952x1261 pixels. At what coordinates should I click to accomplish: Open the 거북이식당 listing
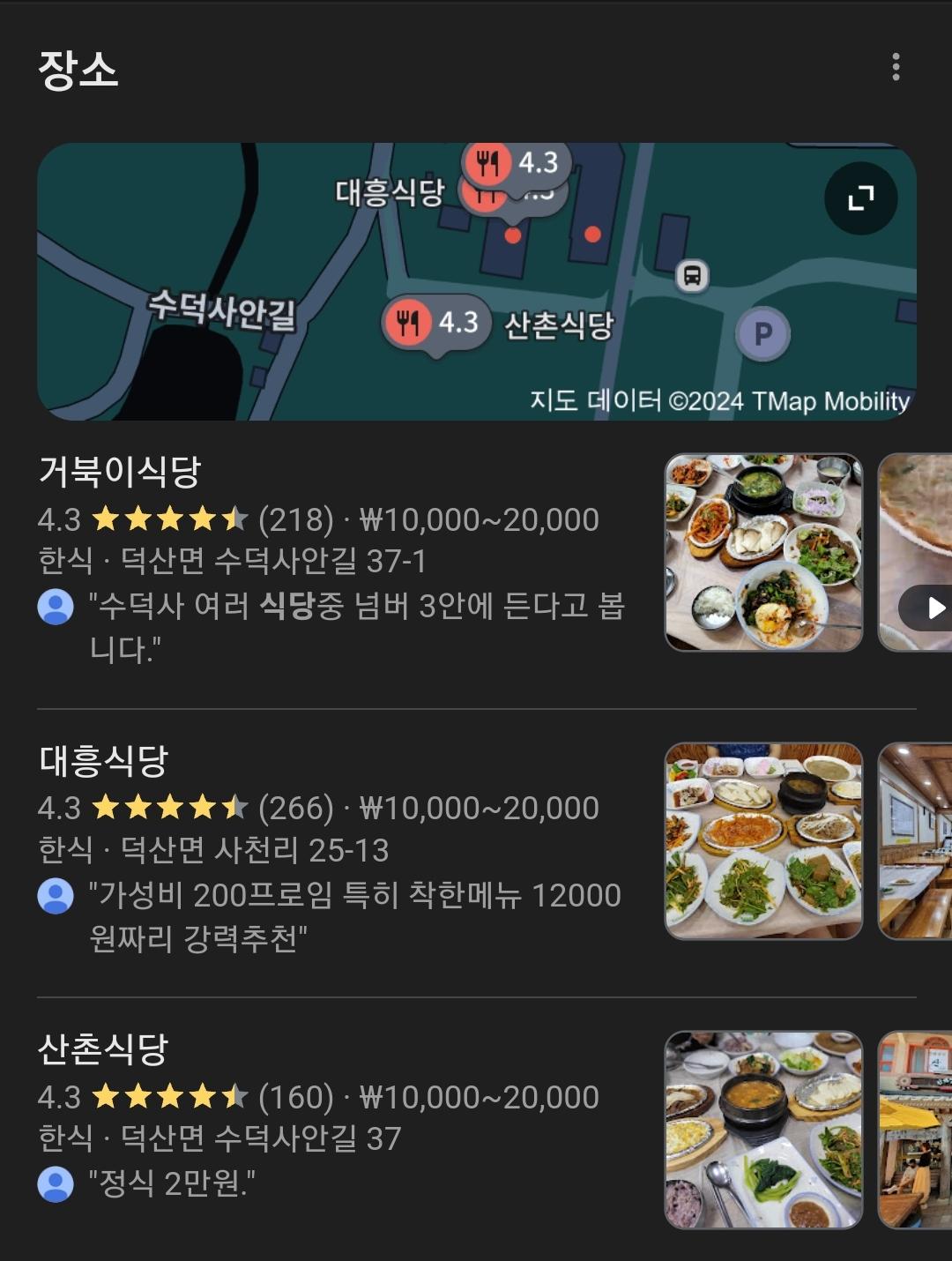[x=120, y=472]
